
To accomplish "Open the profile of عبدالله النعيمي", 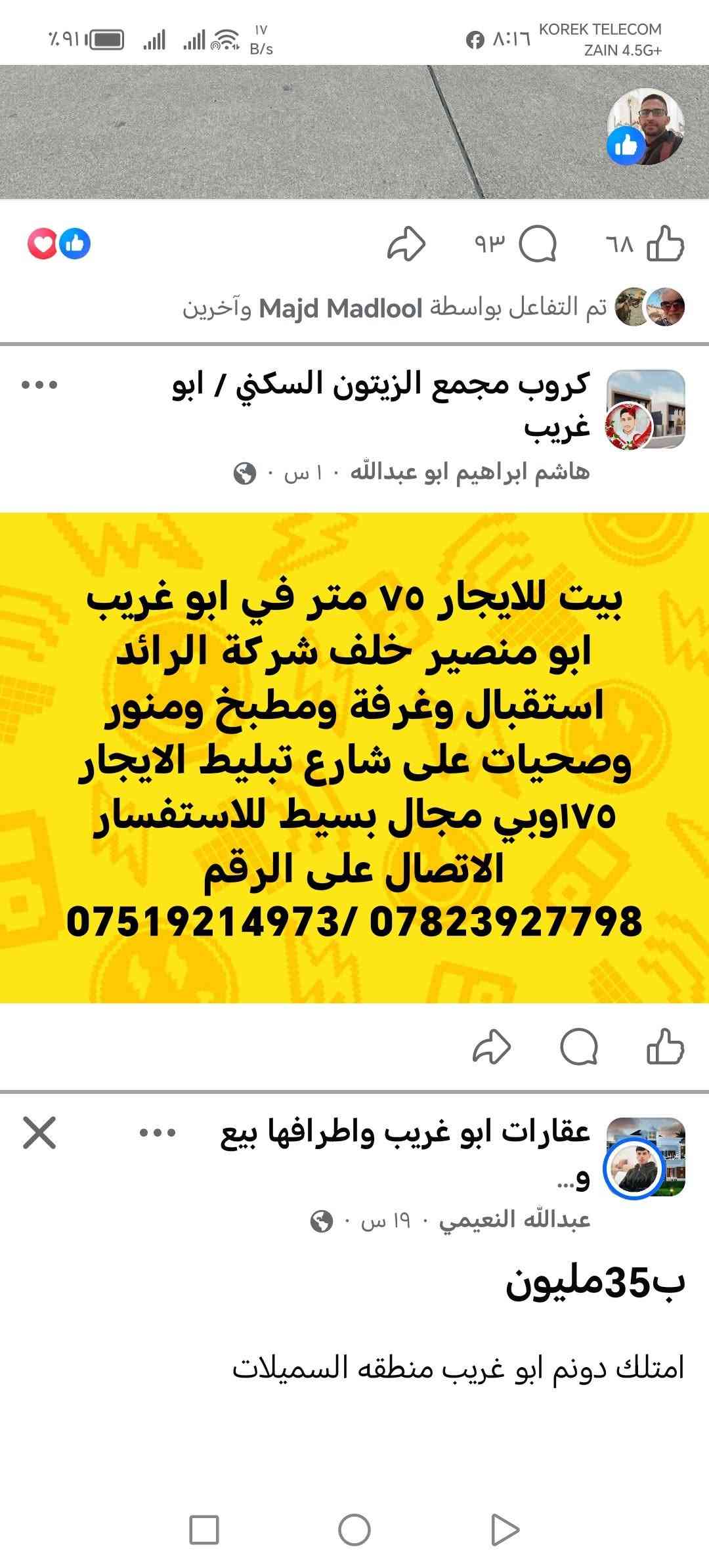I will pos(515,1220).
